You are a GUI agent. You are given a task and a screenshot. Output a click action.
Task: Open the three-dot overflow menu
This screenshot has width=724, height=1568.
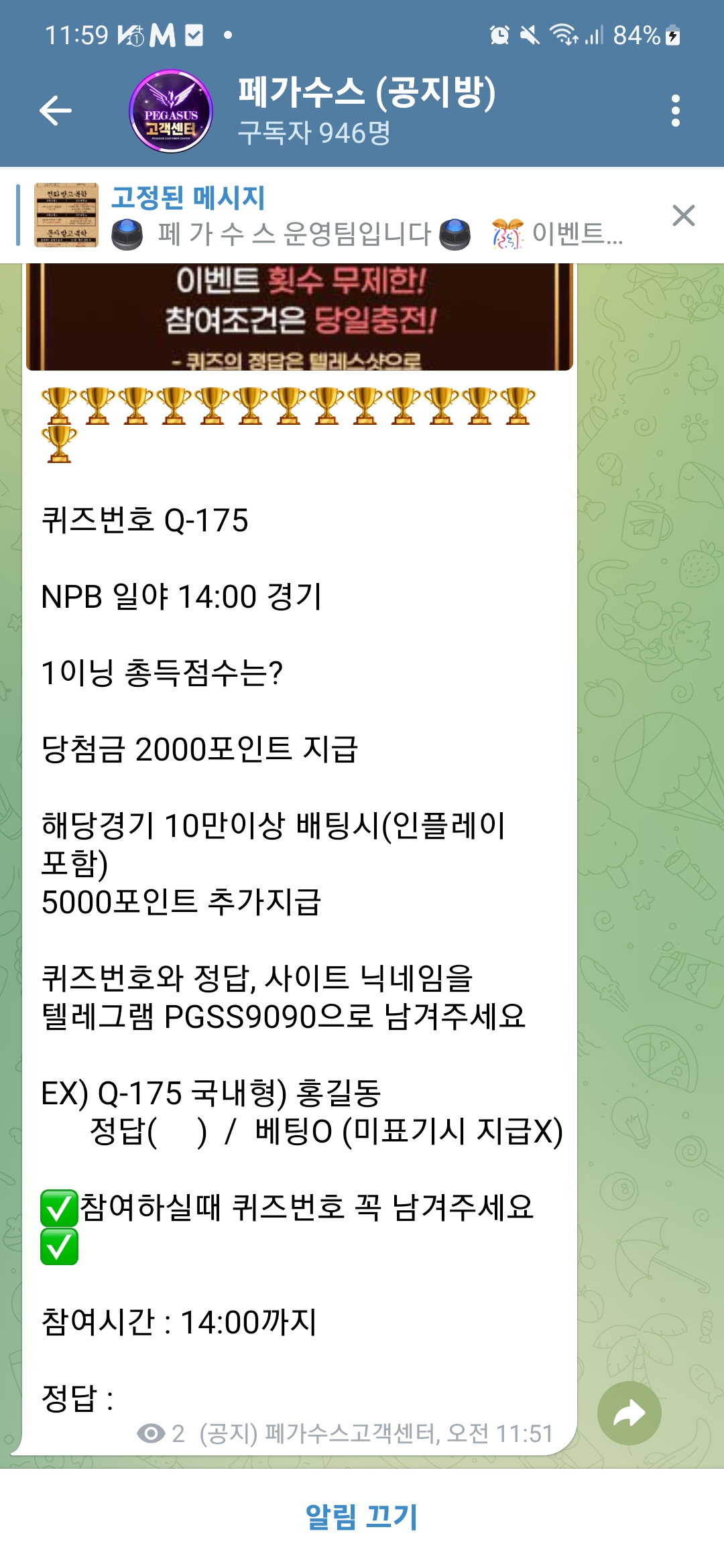[x=675, y=111]
